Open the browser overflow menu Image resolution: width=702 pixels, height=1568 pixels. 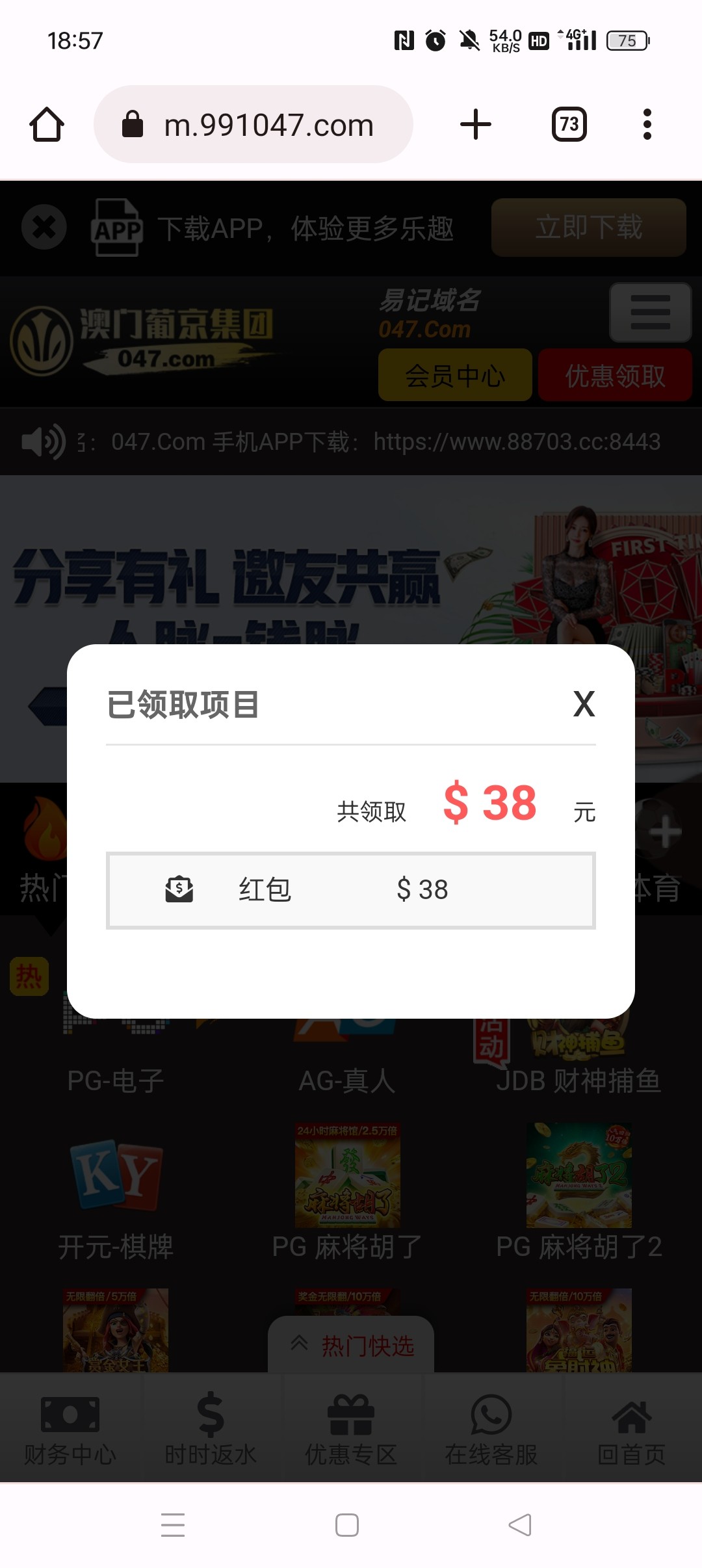[x=647, y=124]
